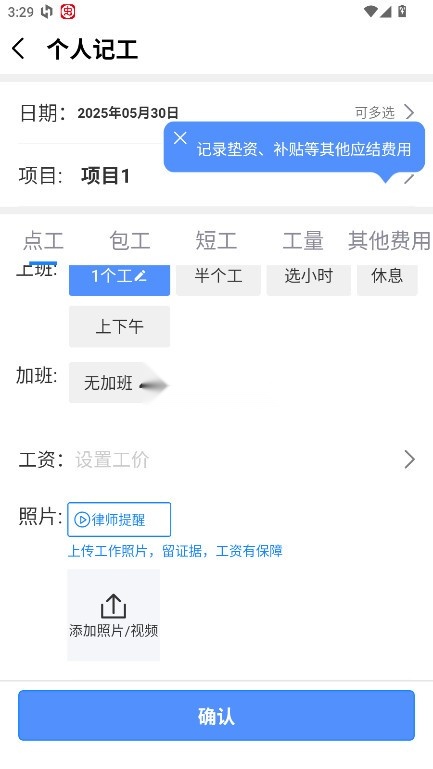Dismiss the blue tooltip with its X
The width and height of the screenshot is (433, 769).
(x=180, y=138)
